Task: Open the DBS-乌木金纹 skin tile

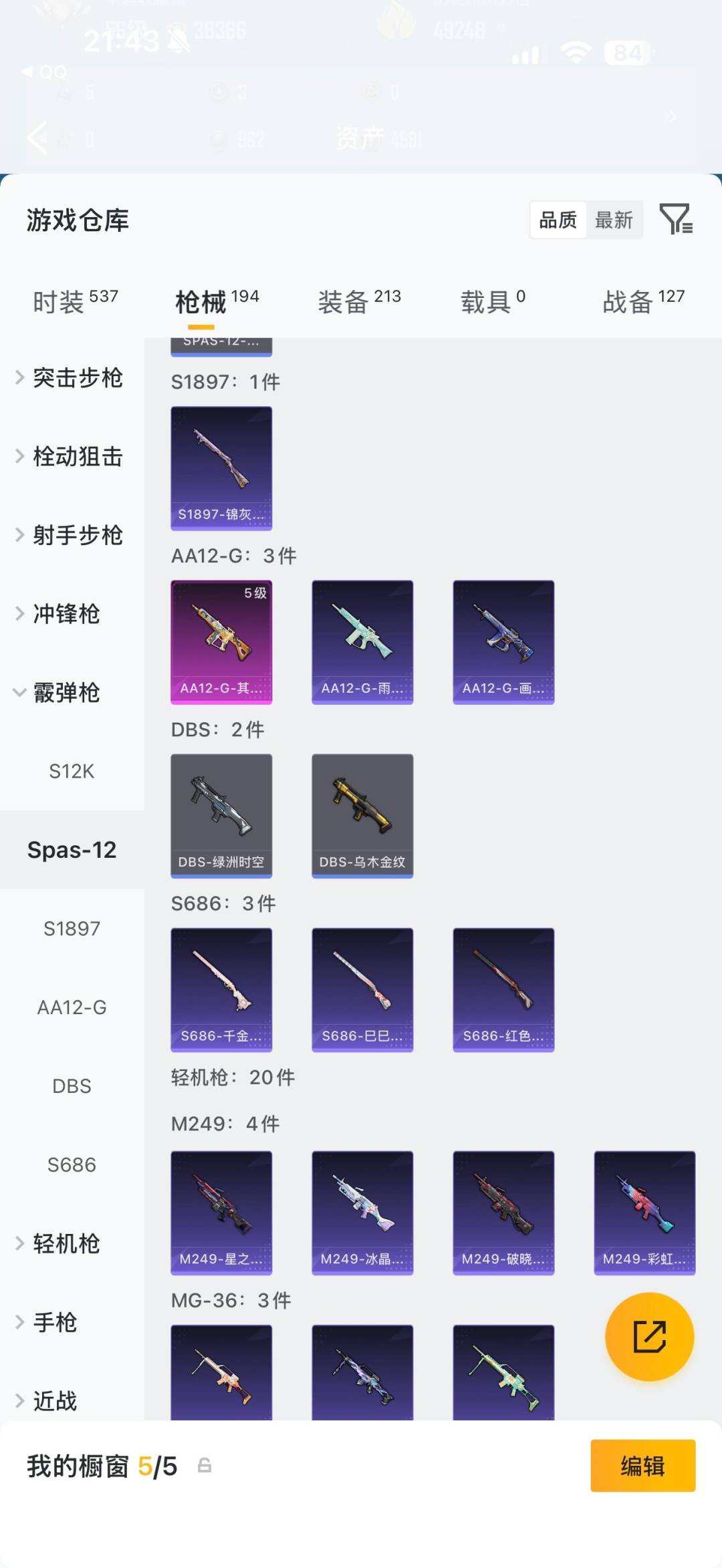Action: click(x=362, y=816)
